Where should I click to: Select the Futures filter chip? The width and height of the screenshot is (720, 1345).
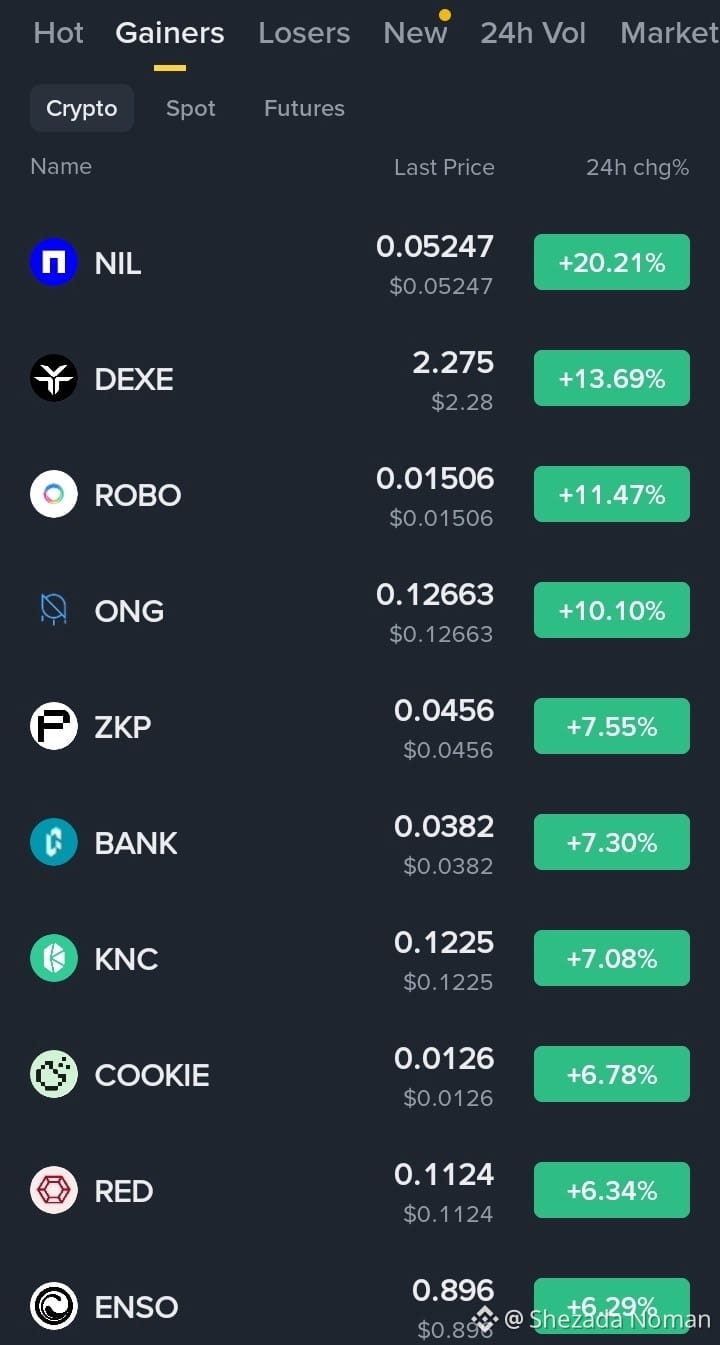click(x=304, y=108)
